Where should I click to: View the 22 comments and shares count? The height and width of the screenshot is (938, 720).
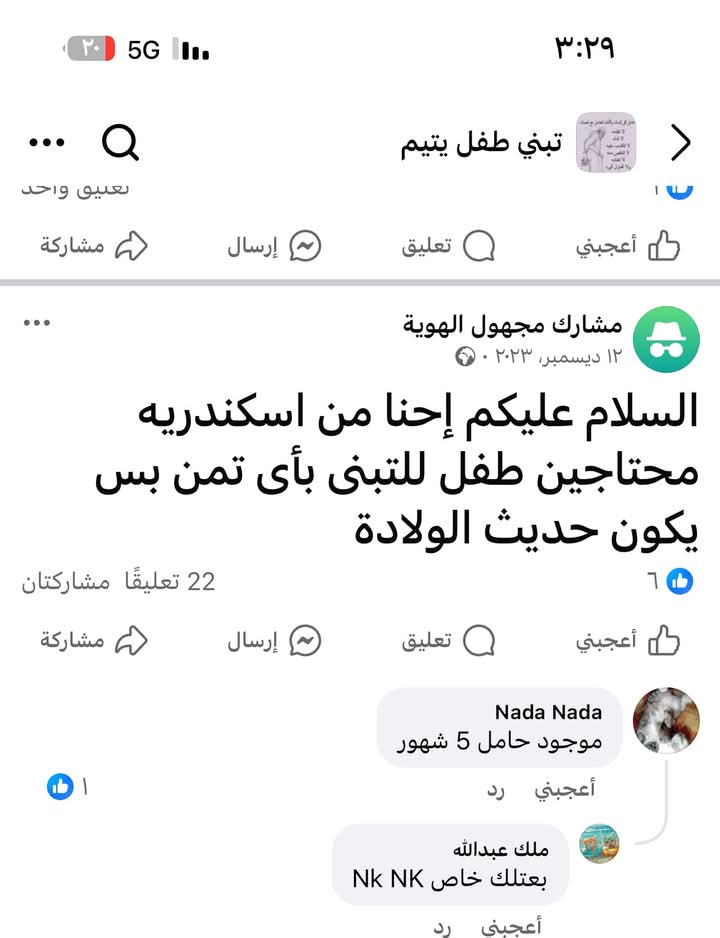(118, 581)
